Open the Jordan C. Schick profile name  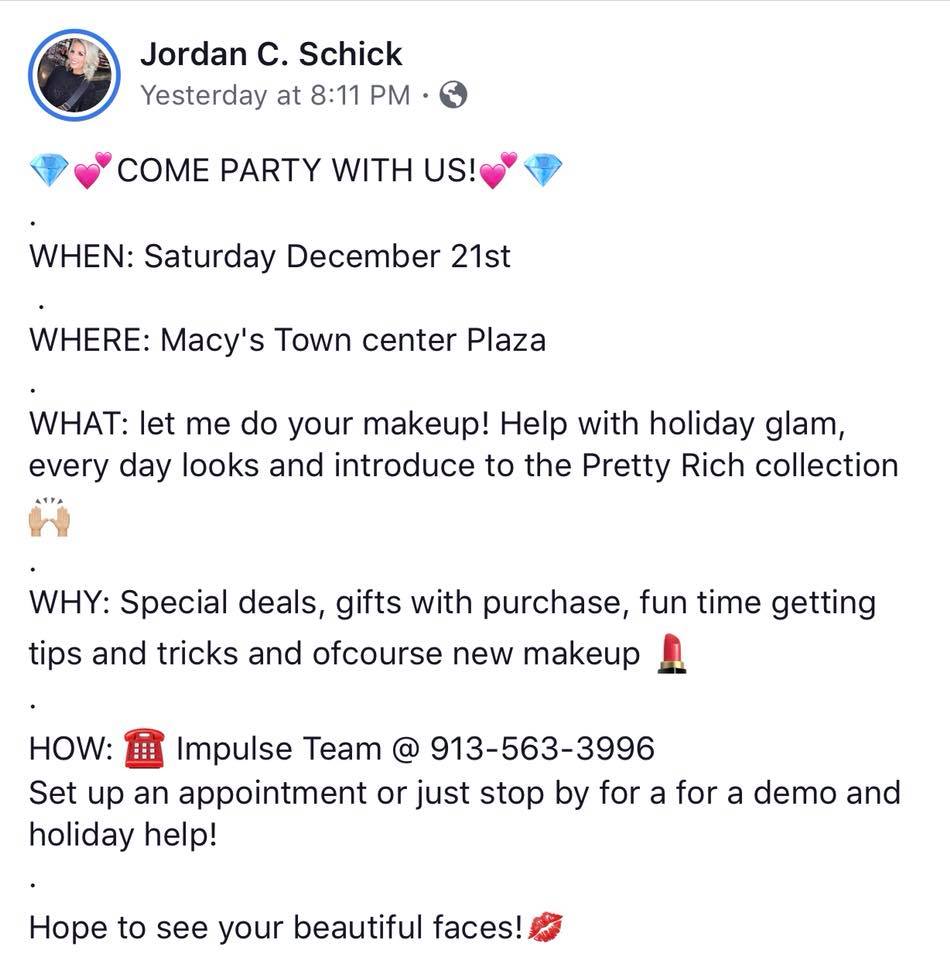271,54
